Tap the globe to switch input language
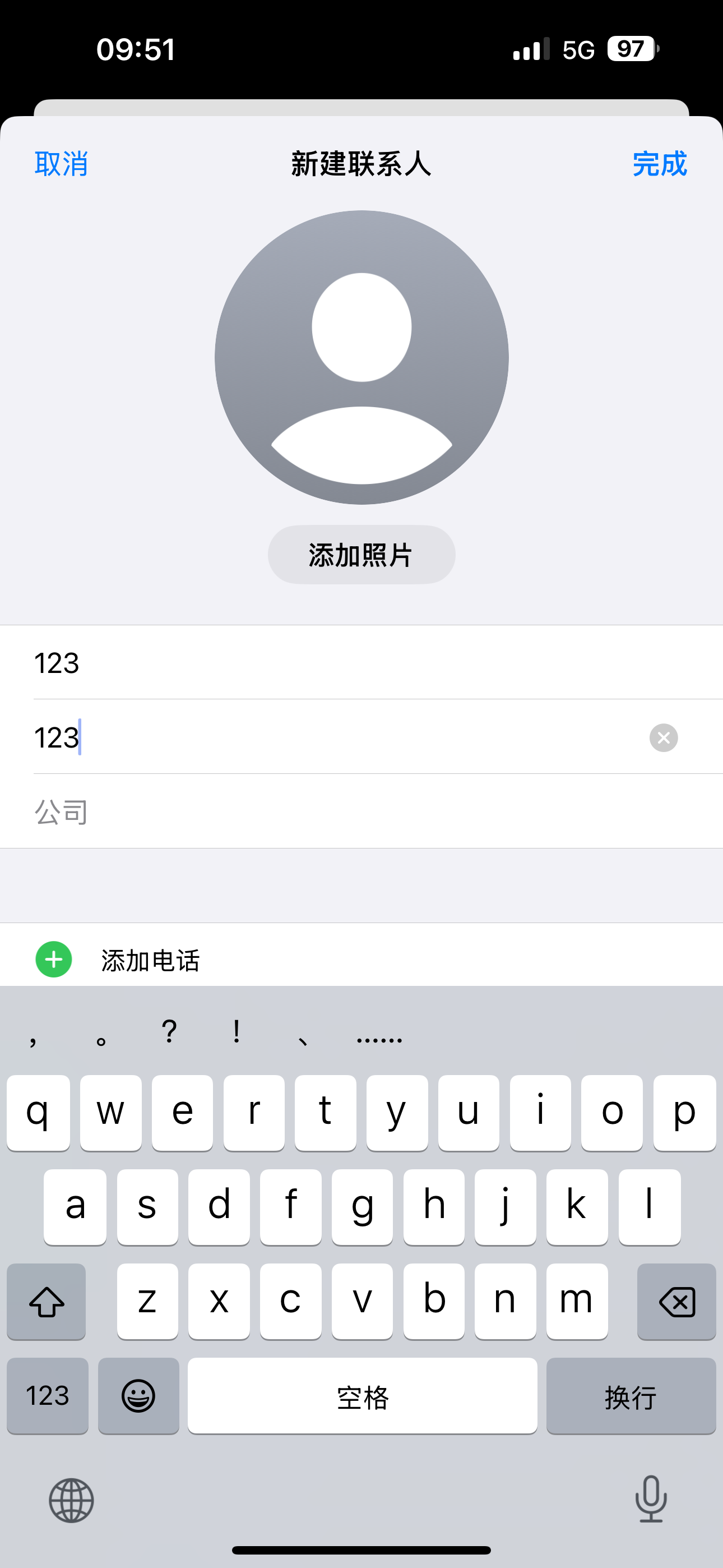The image size is (723, 1568). [x=71, y=1501]
